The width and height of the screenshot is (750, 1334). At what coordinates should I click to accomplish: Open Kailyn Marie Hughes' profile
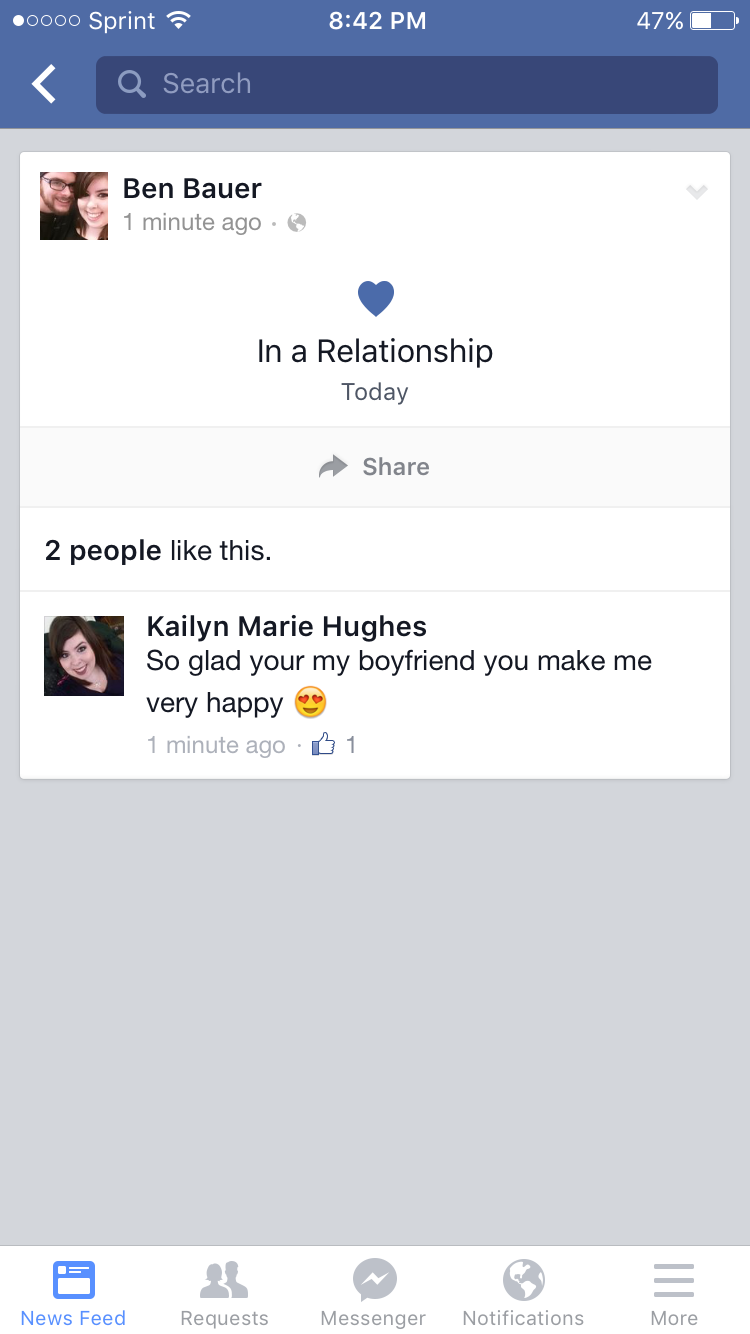point(286,626)
